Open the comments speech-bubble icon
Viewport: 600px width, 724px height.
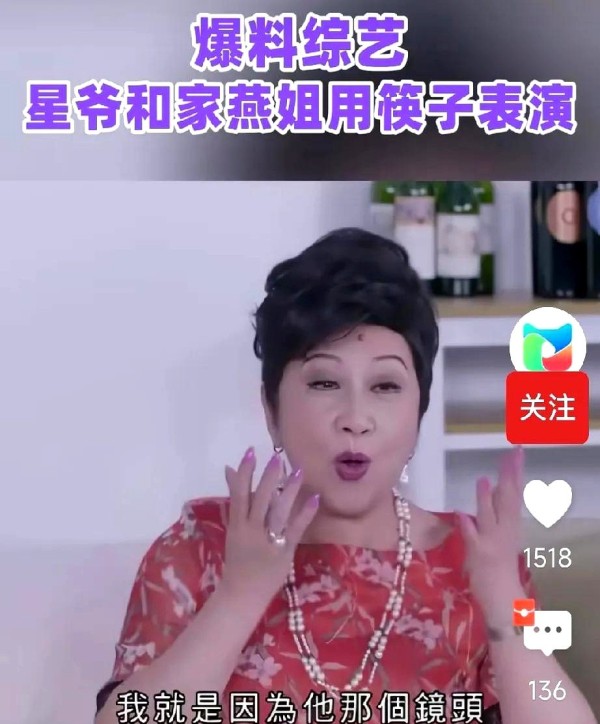[547, 632]
